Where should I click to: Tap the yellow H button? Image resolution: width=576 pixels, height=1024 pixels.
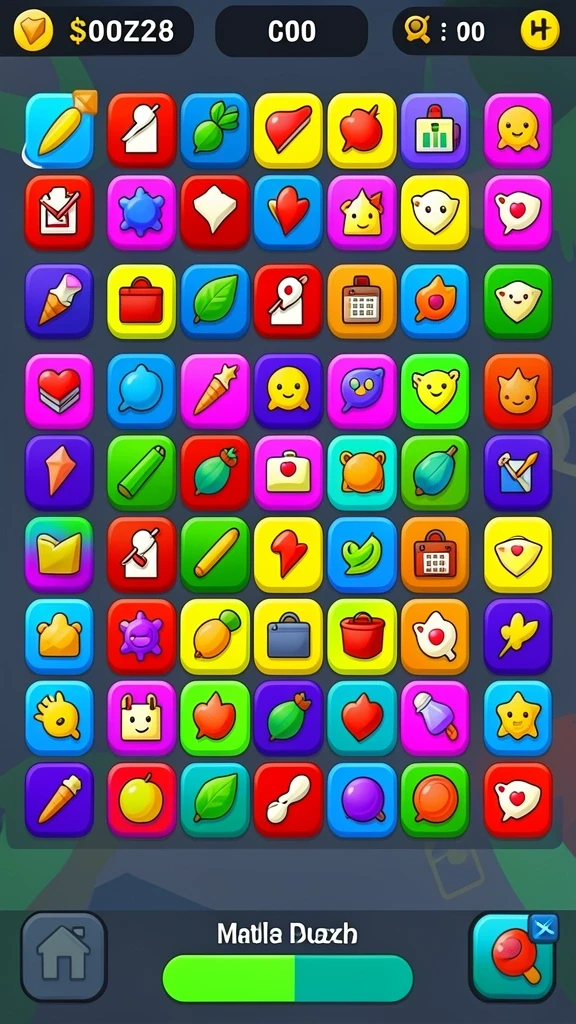pyautogui.click(x=539, y=31)
